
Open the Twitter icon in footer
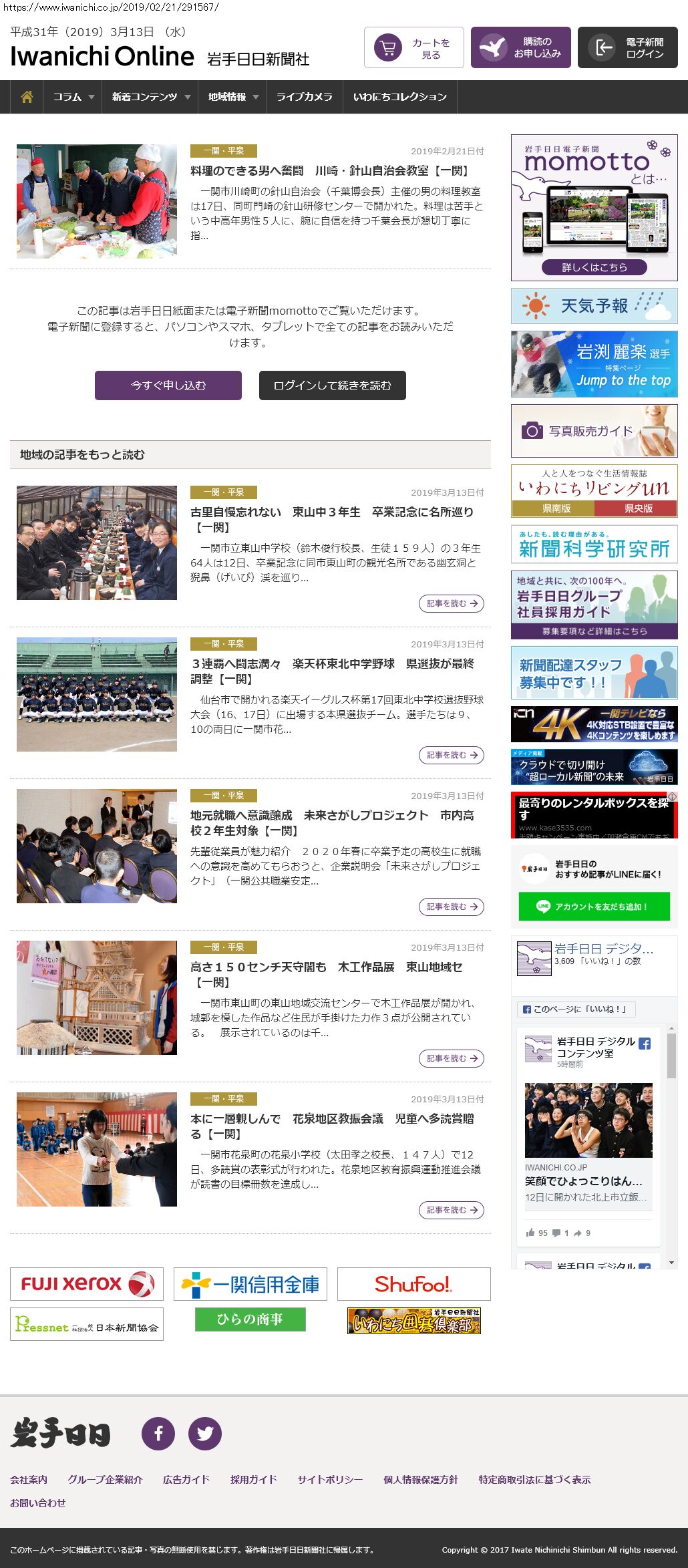(x=205, y=1433)
